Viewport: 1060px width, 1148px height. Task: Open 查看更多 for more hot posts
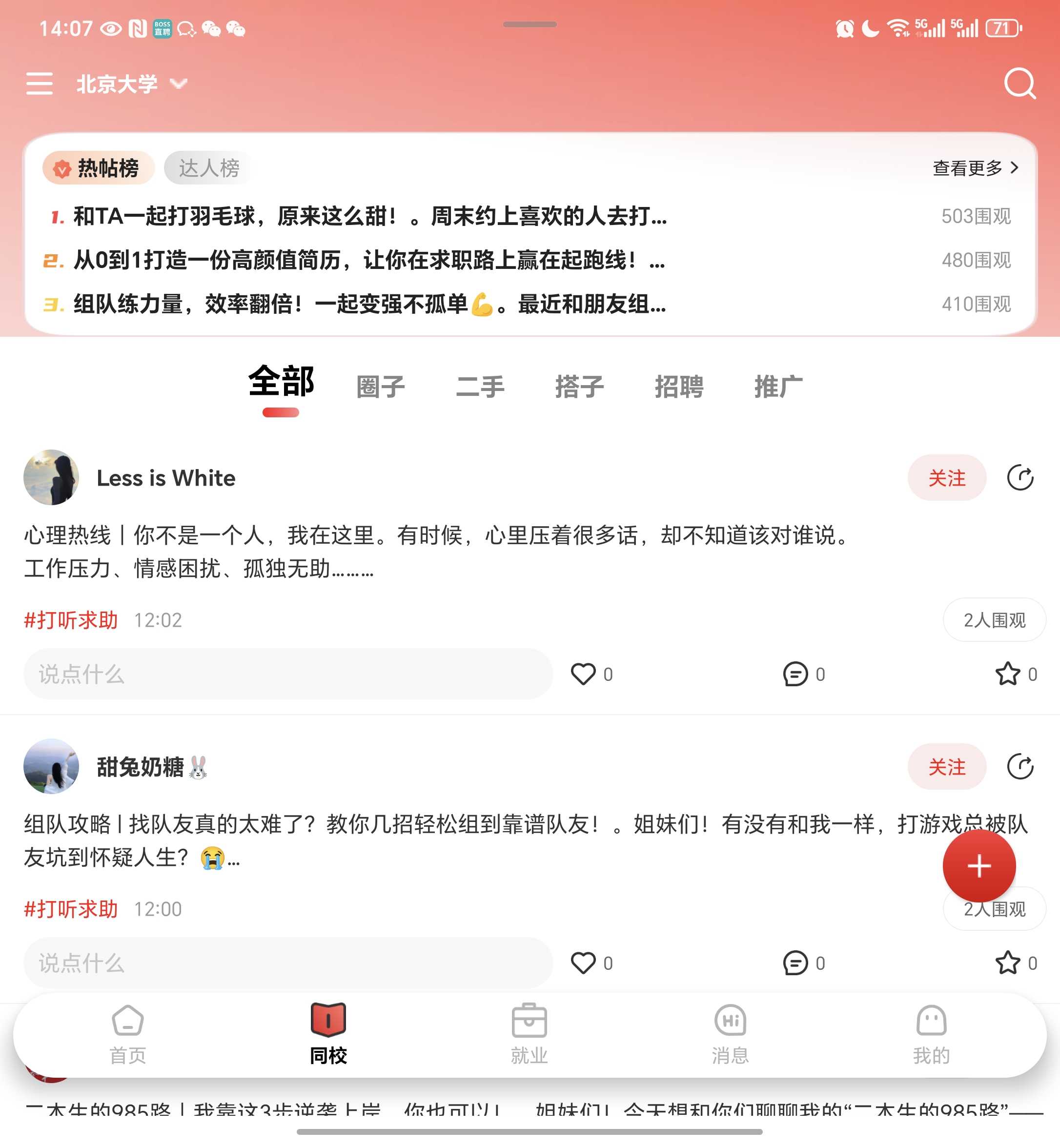coord(975,168)
